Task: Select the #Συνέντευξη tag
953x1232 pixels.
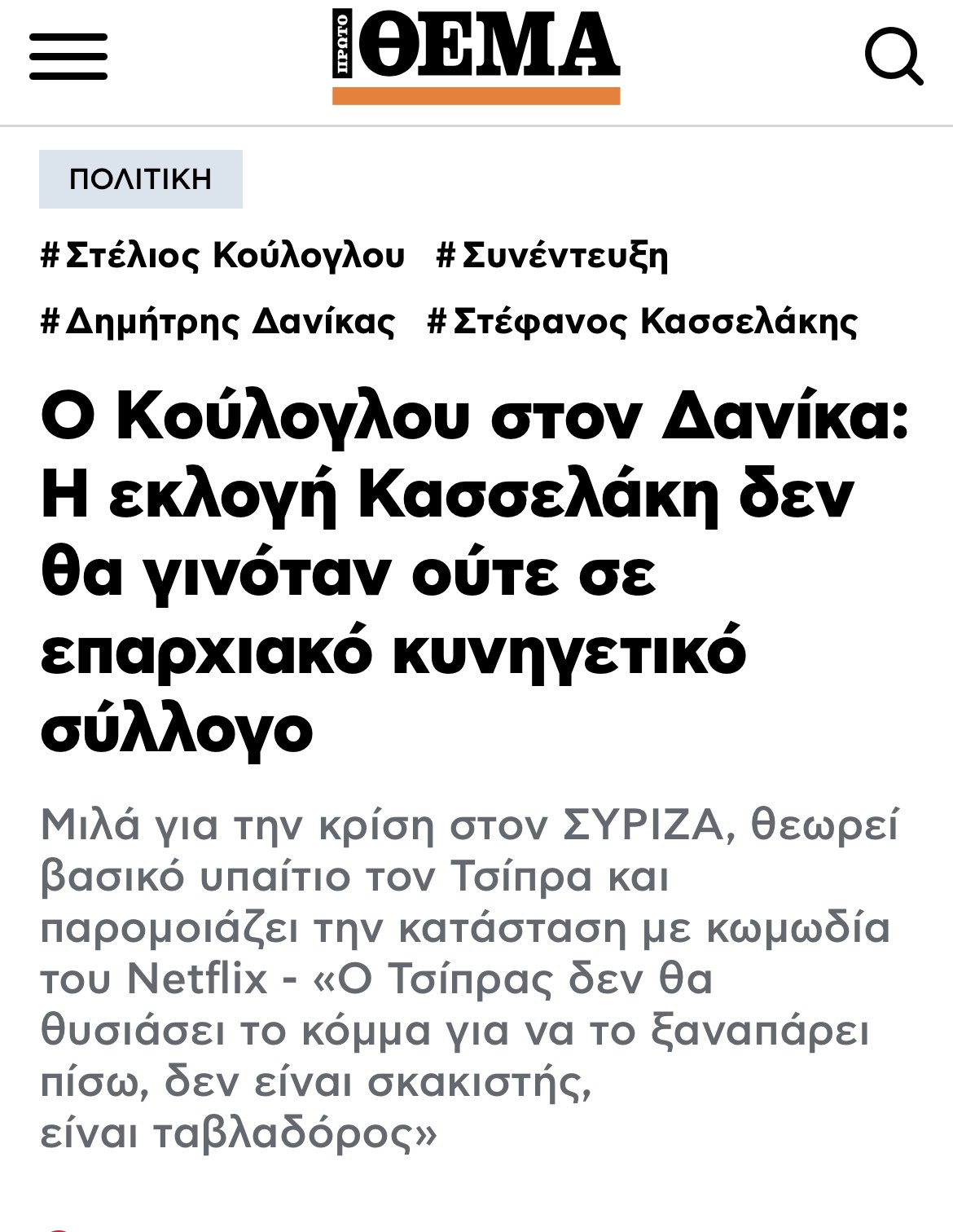Action: pyautogui.click(x=552, y=256)
